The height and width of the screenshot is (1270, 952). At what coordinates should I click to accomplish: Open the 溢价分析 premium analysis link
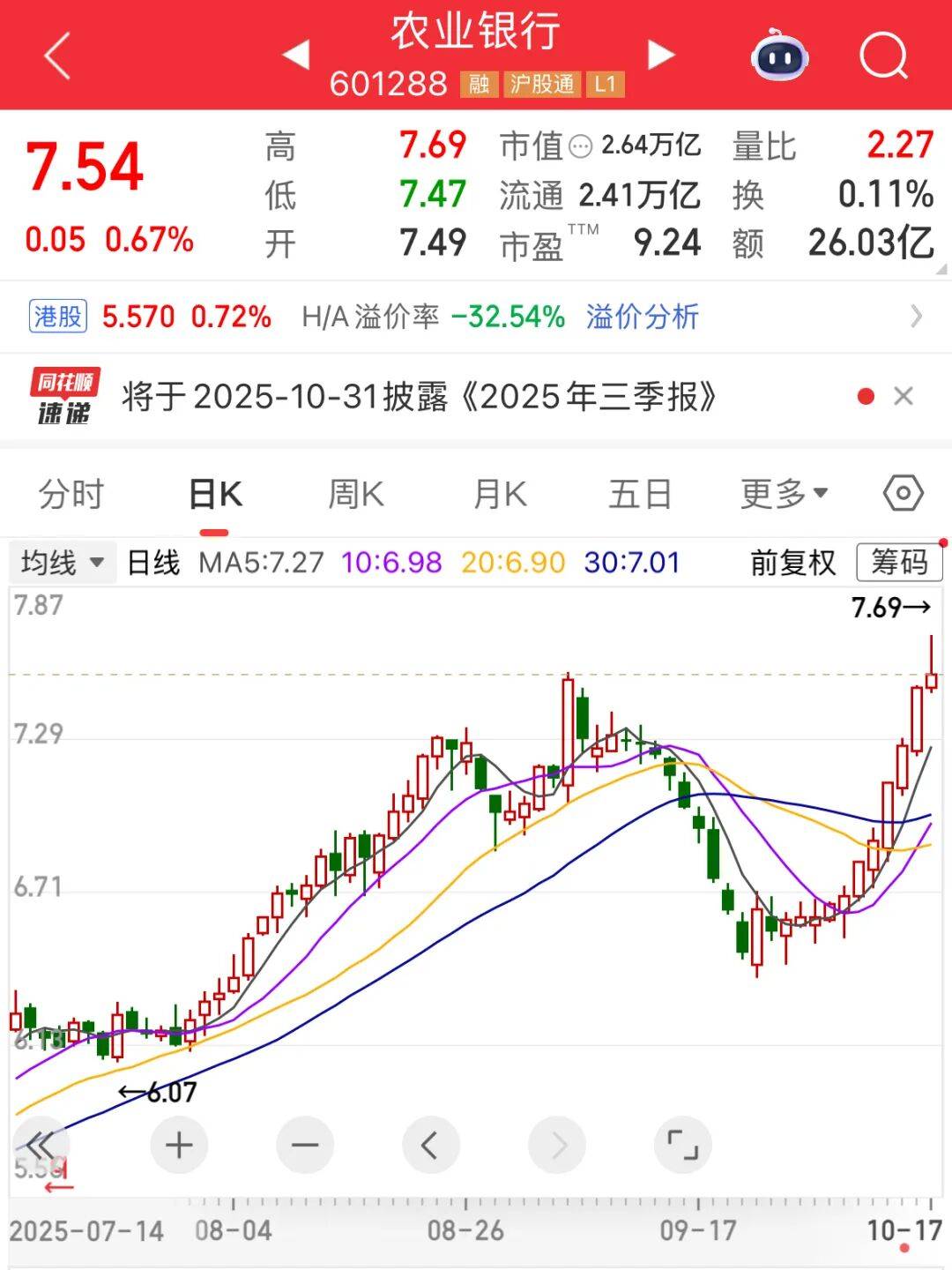point(641,316)
